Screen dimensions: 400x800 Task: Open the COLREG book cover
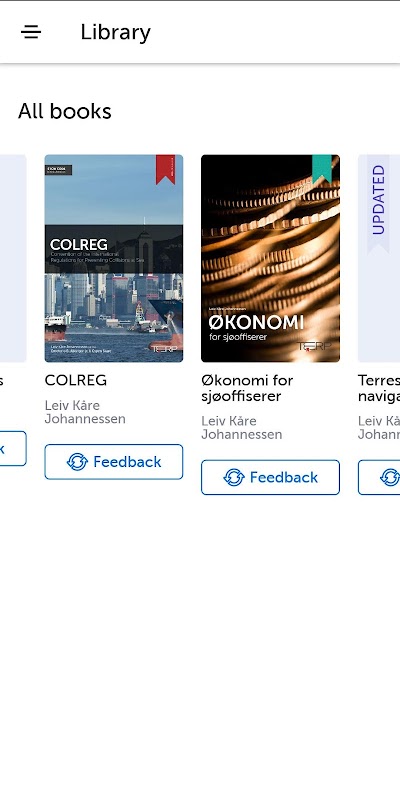(x=114, y=258)
